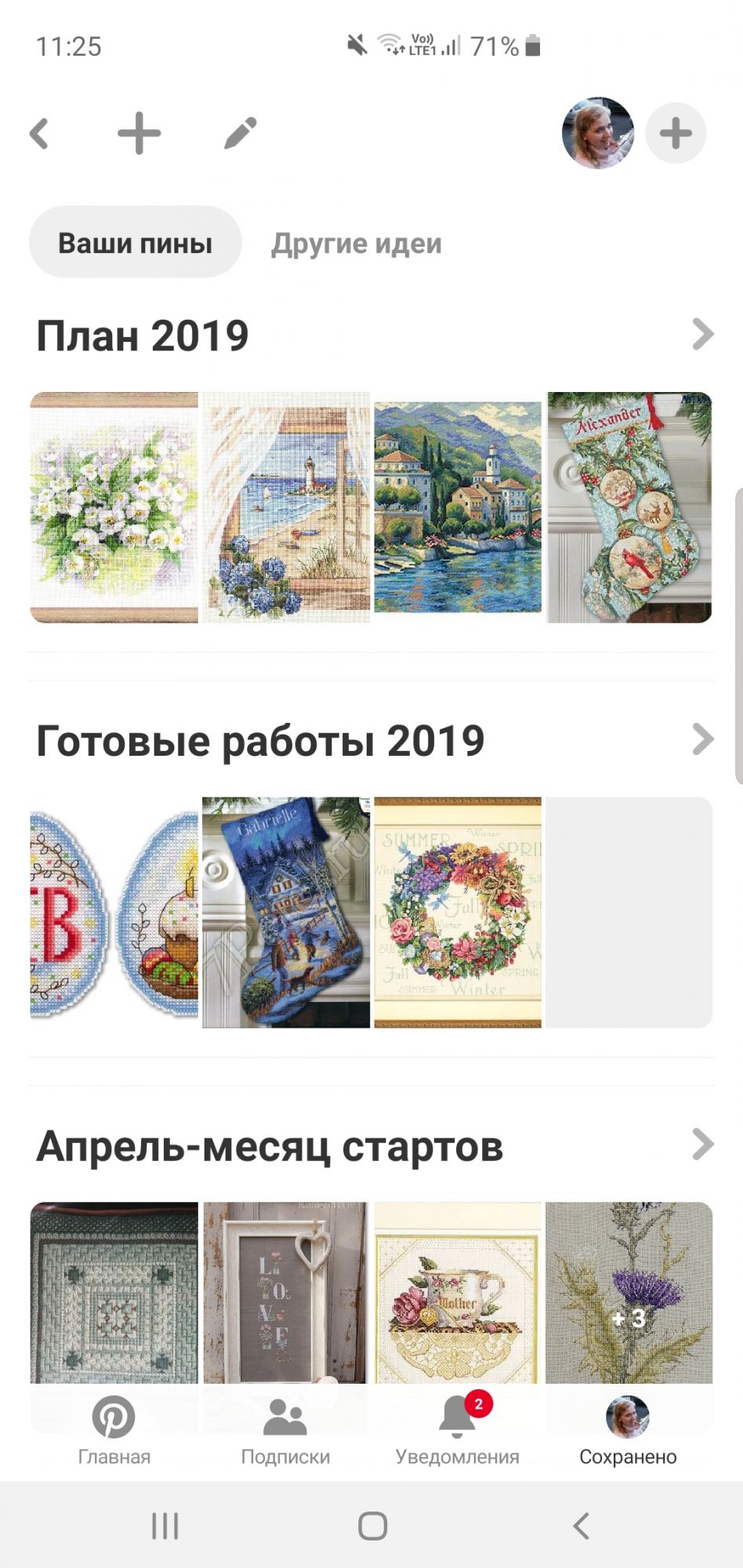The image size is (743, 1568).
Task: Open the Easter eggs embroidery pin
Action: click(114, 913)
